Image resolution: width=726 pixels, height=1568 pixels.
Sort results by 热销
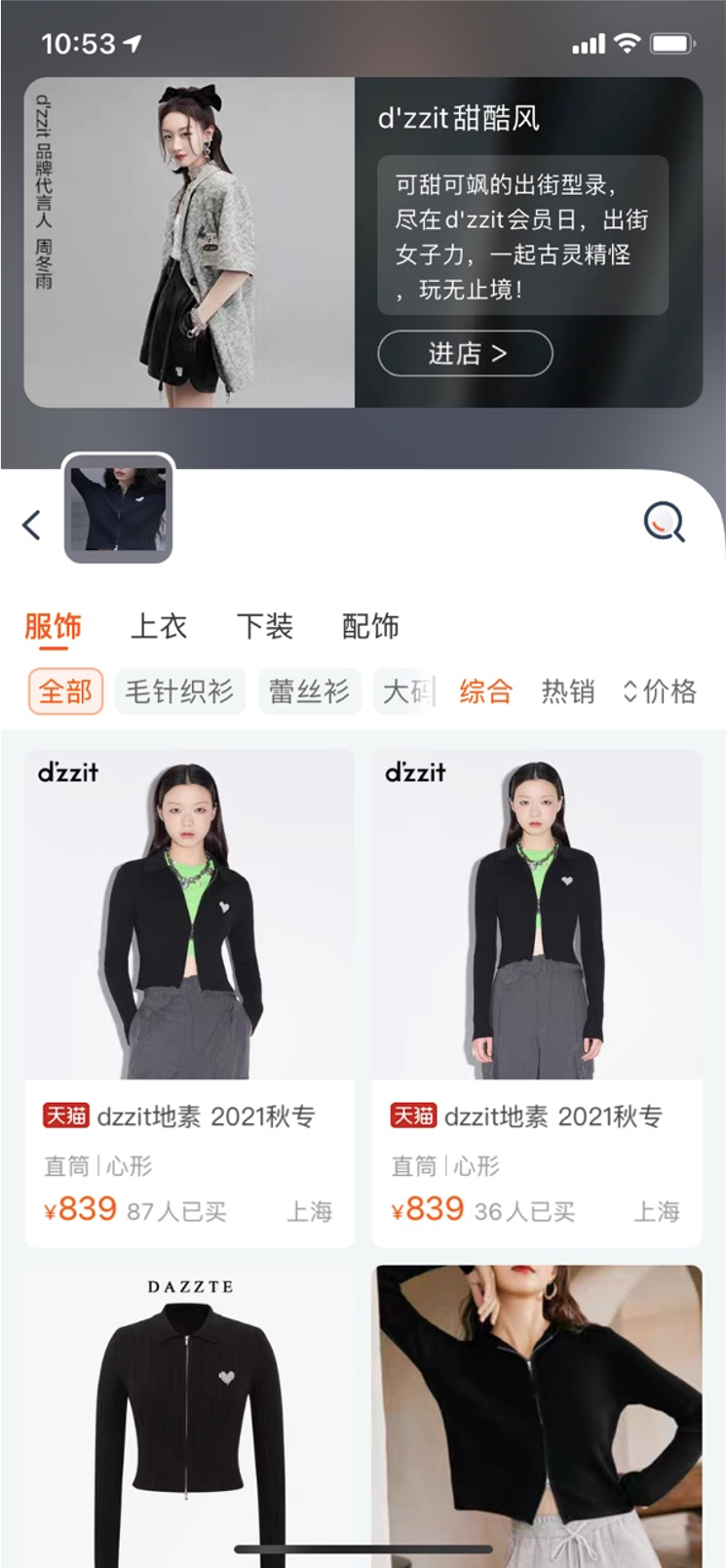coord(567,691)
